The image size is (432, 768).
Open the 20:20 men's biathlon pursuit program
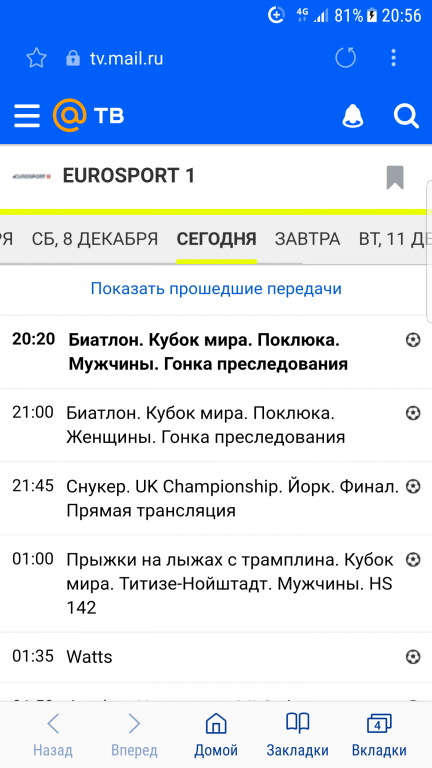point(216,352)
